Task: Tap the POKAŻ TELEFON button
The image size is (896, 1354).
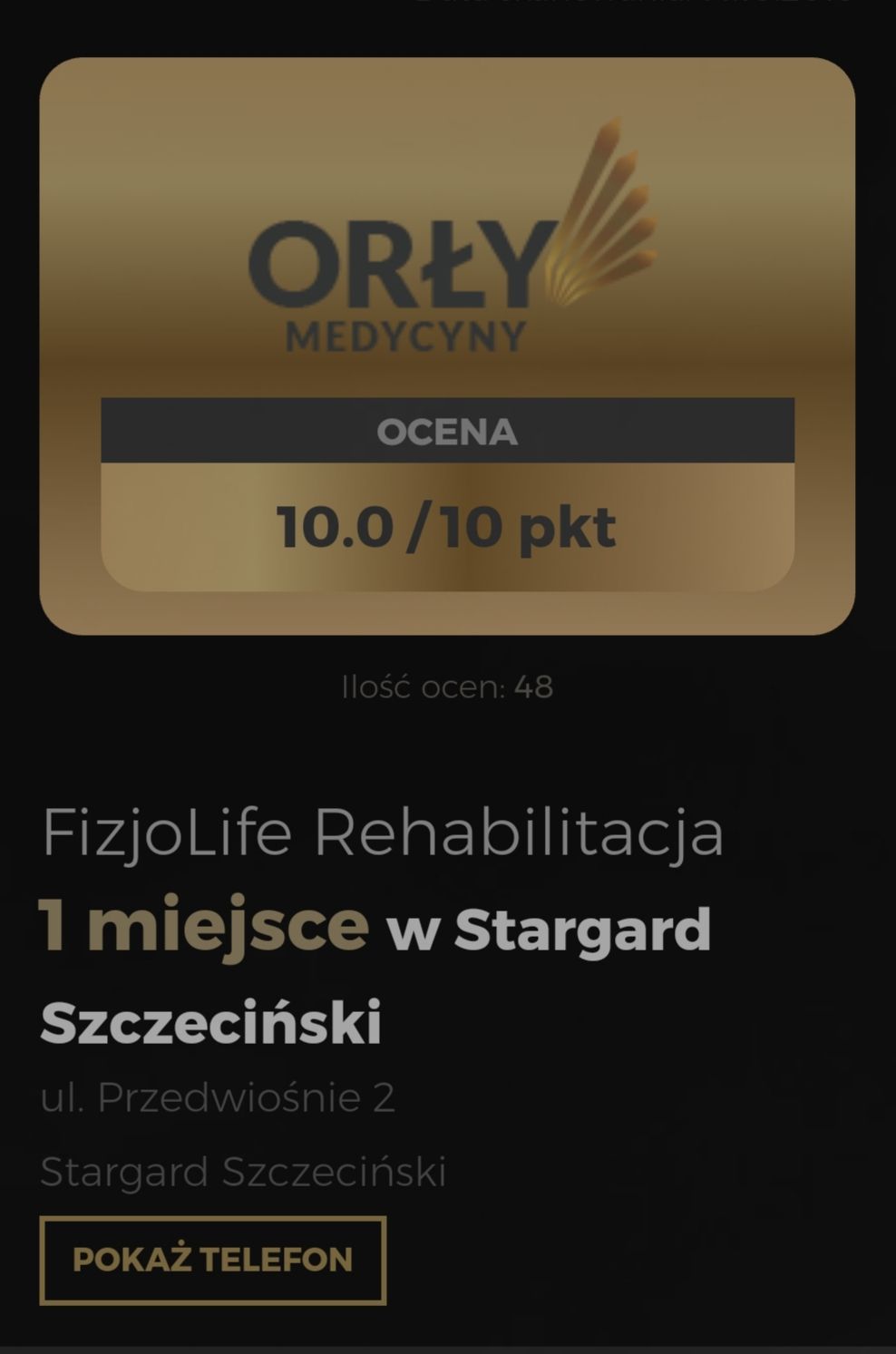Action: pyautogui.click(x=212, y=1260)
